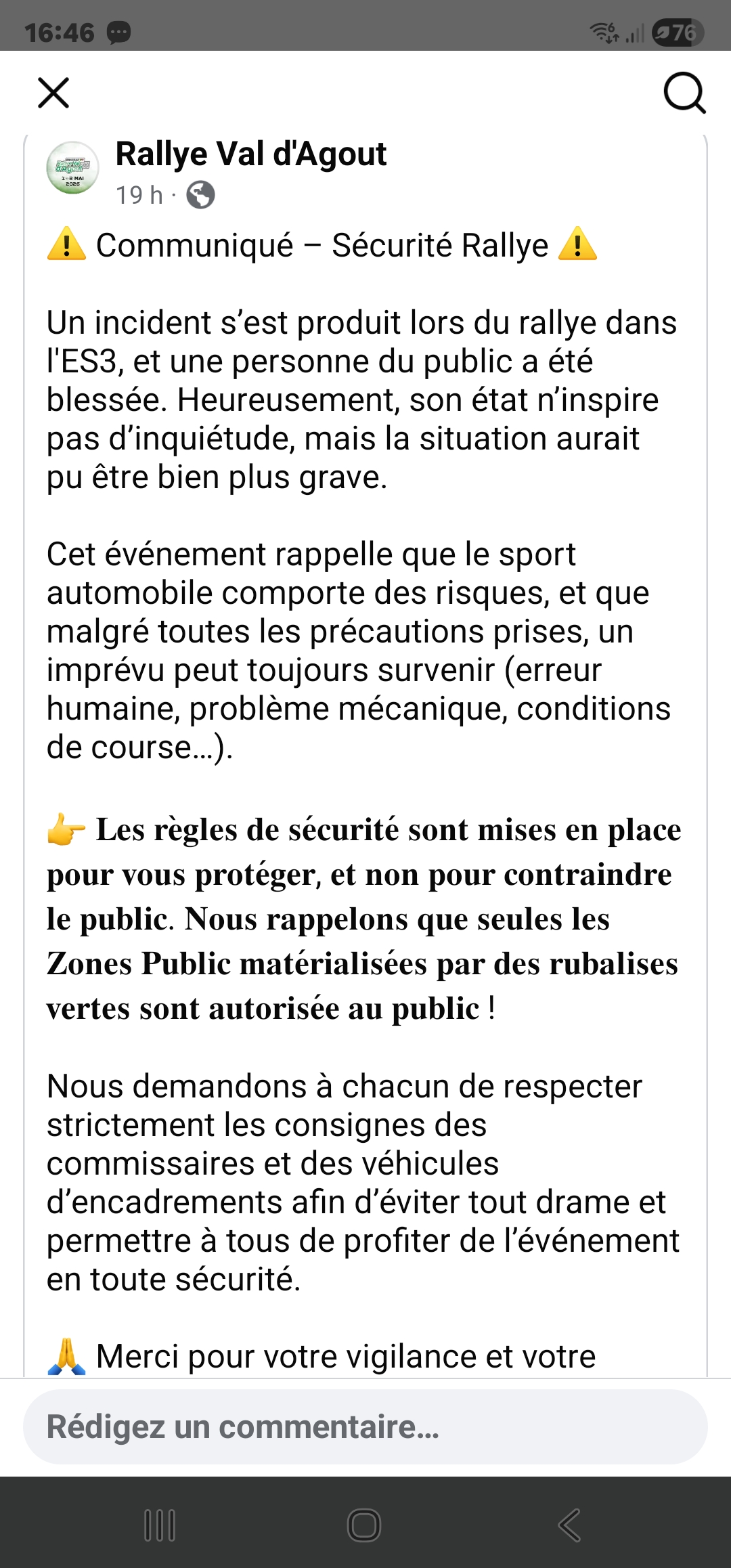Tap the Rédigez un commentaire field

[365, 1427]
